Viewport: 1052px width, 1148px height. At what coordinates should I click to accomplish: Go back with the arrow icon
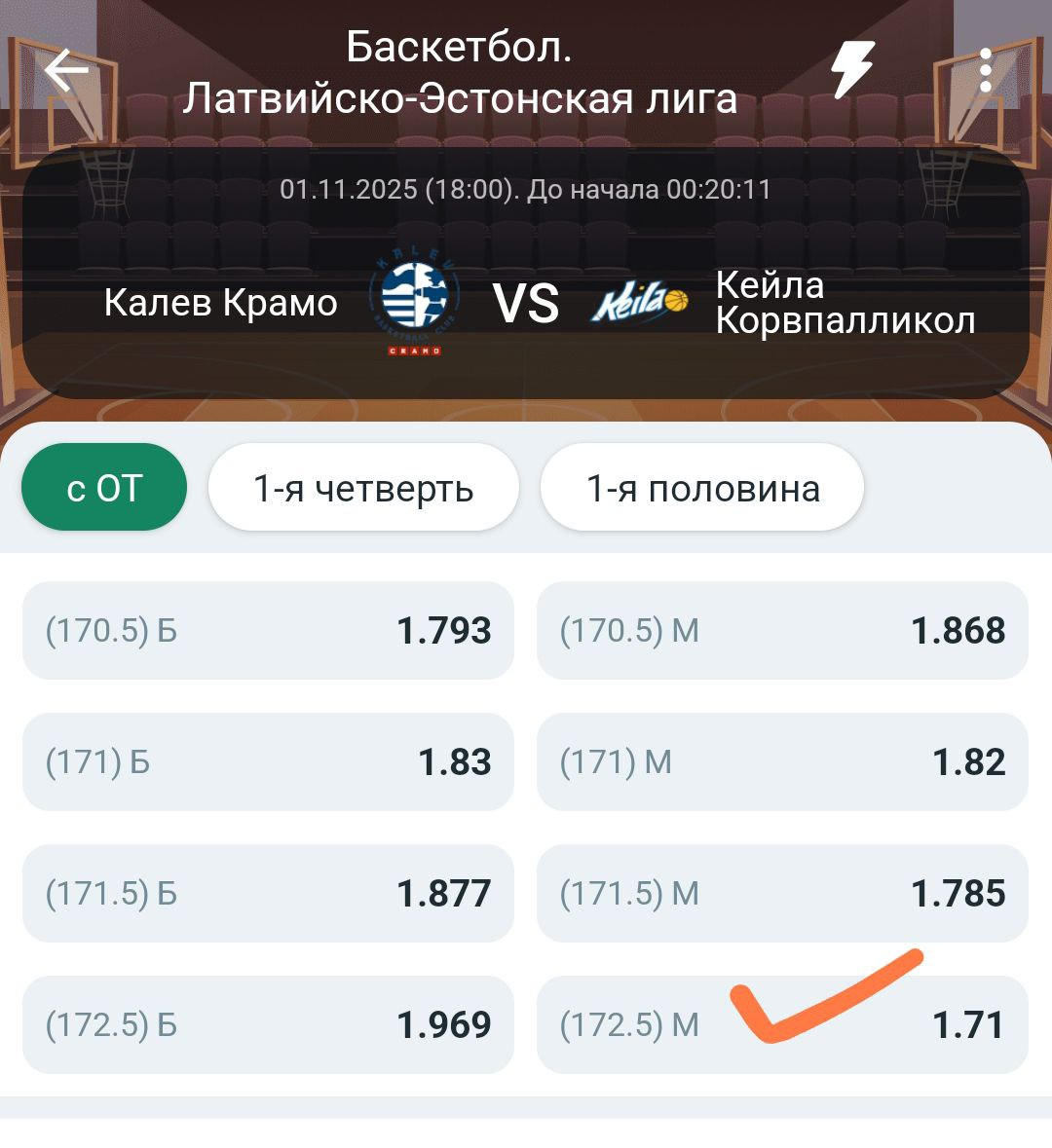click(66, 70)
